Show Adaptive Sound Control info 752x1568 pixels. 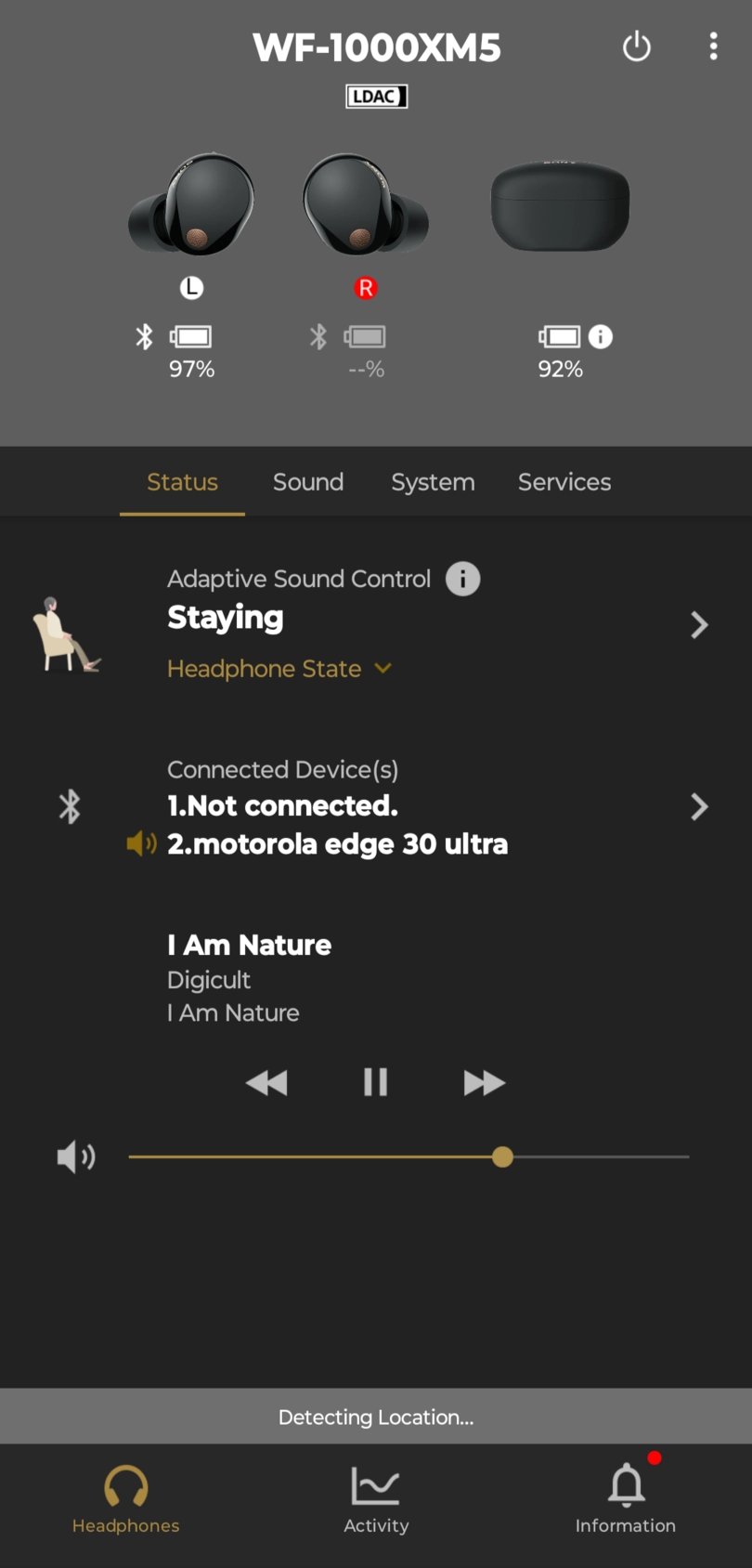[462, 579]
